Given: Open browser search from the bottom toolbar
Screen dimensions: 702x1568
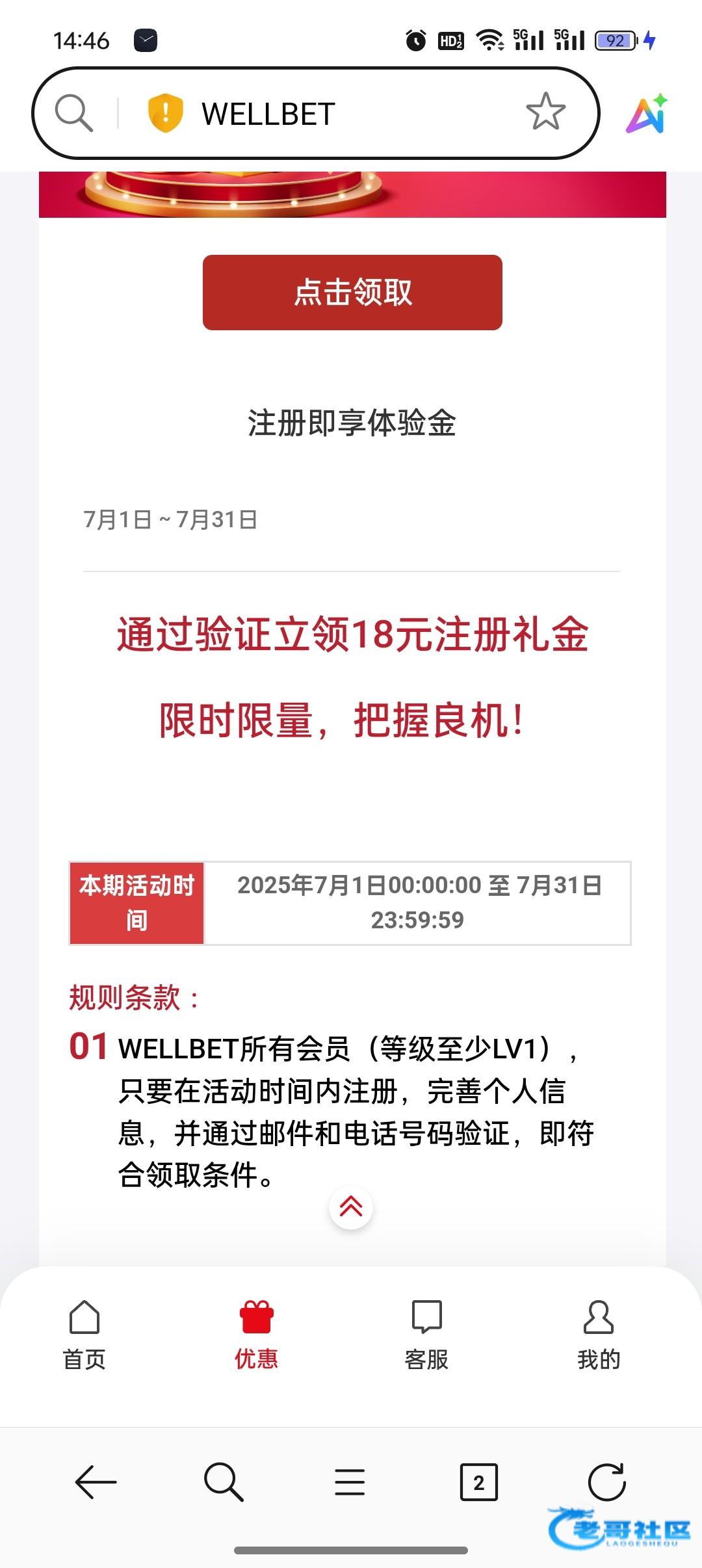Looking at the screenshot, I should click(224, 1482).
